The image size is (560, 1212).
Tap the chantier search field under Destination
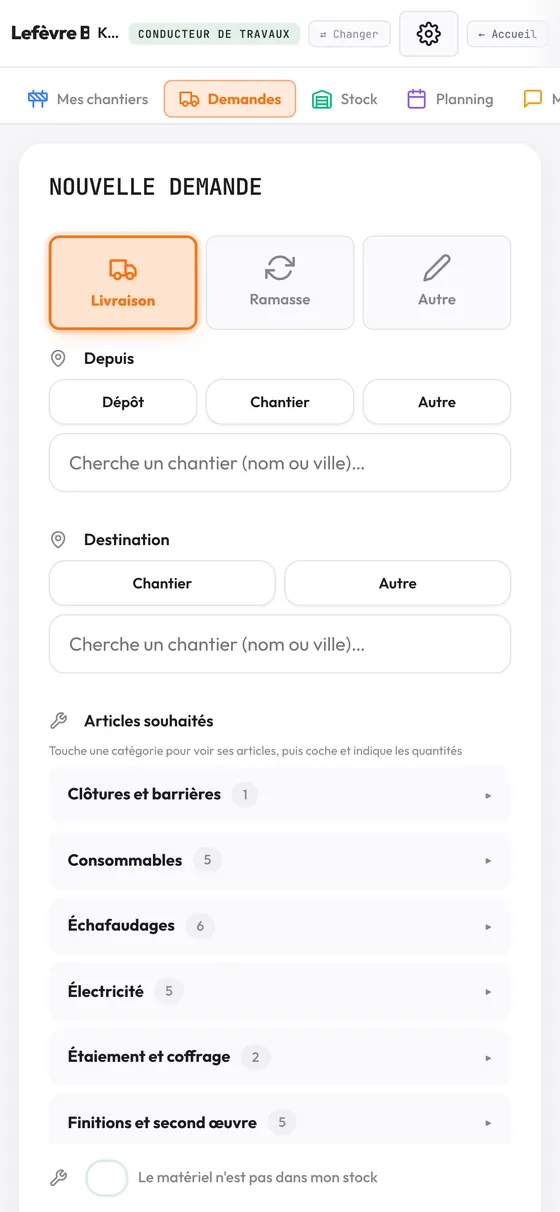click(x=280, y=644)
